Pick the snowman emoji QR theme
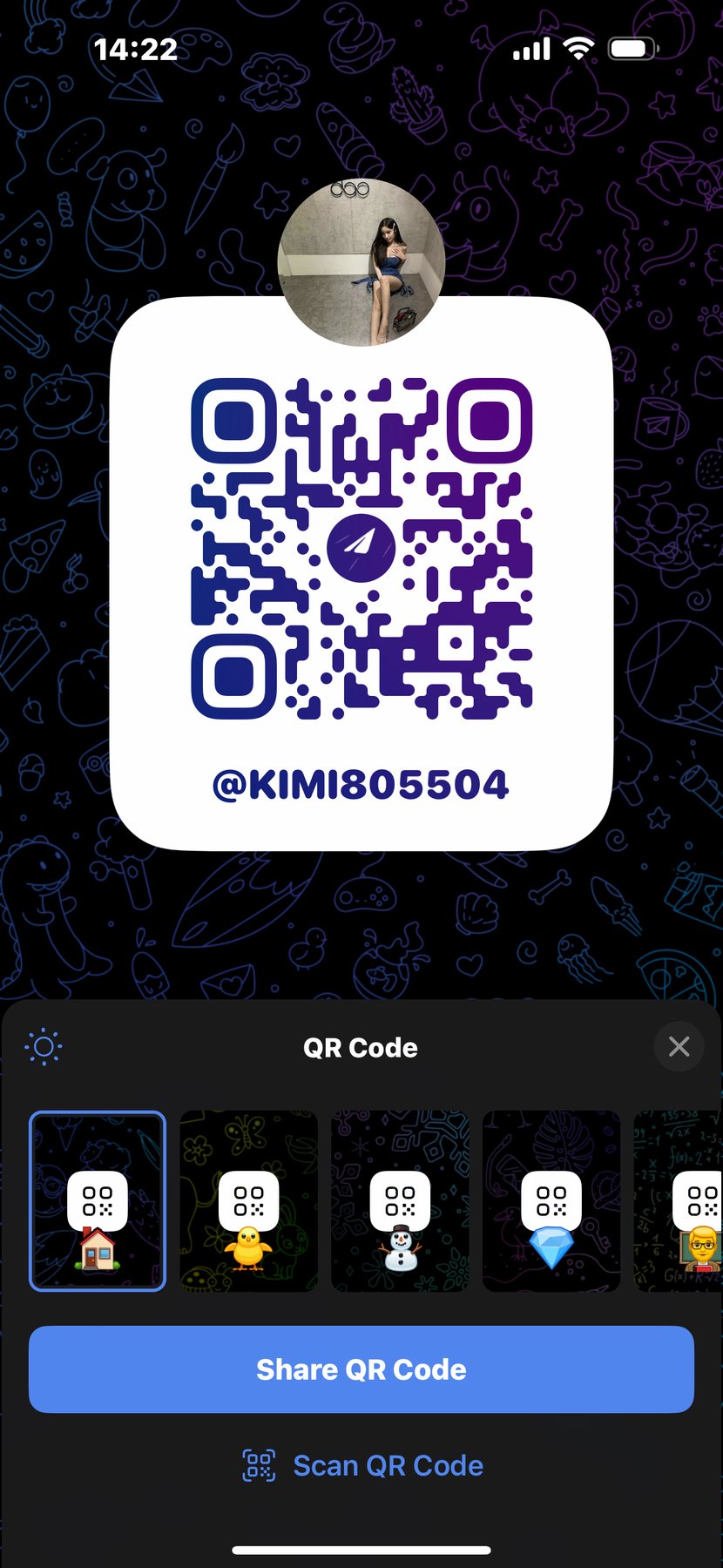Screen dimensions: 723x1568 [400, 1200]
